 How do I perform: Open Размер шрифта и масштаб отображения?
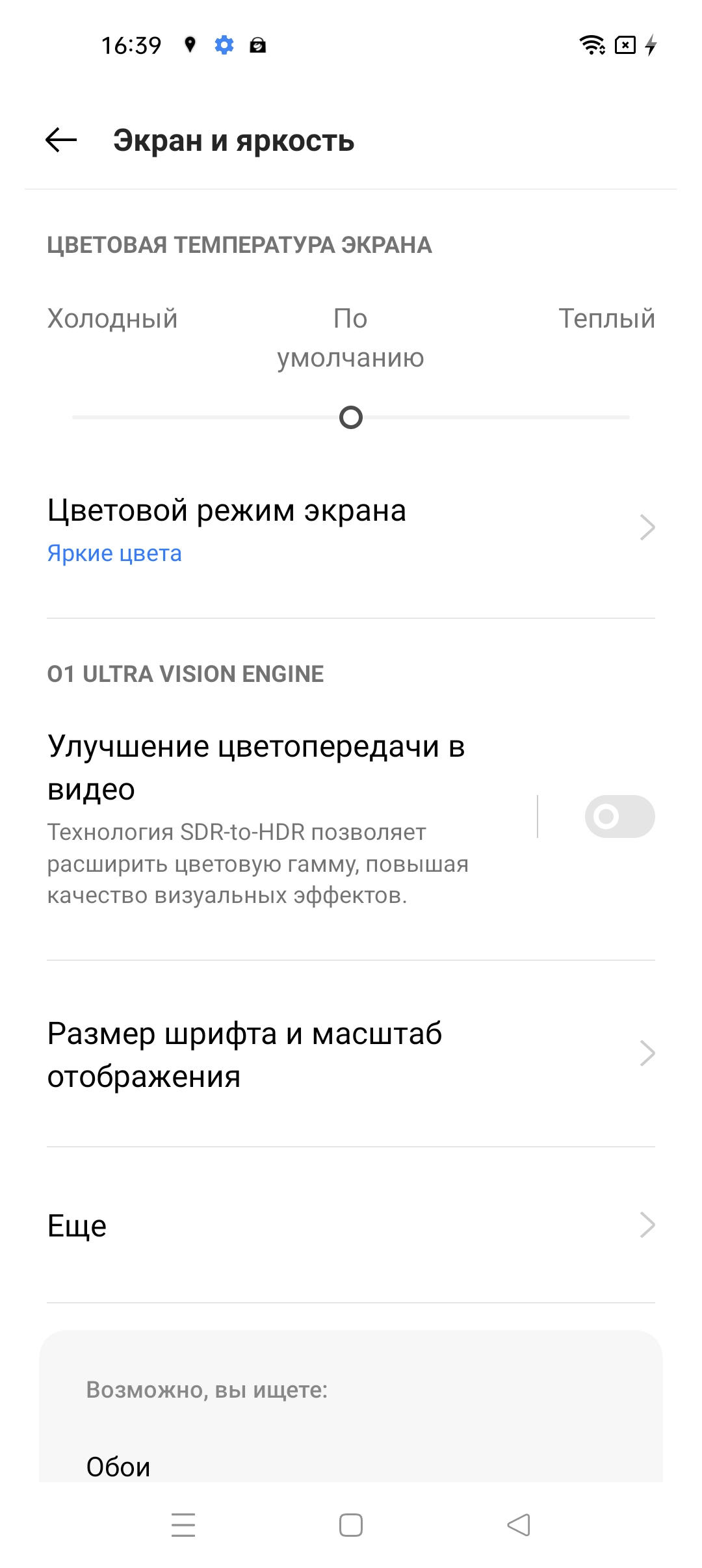[x=351, y=1054]
